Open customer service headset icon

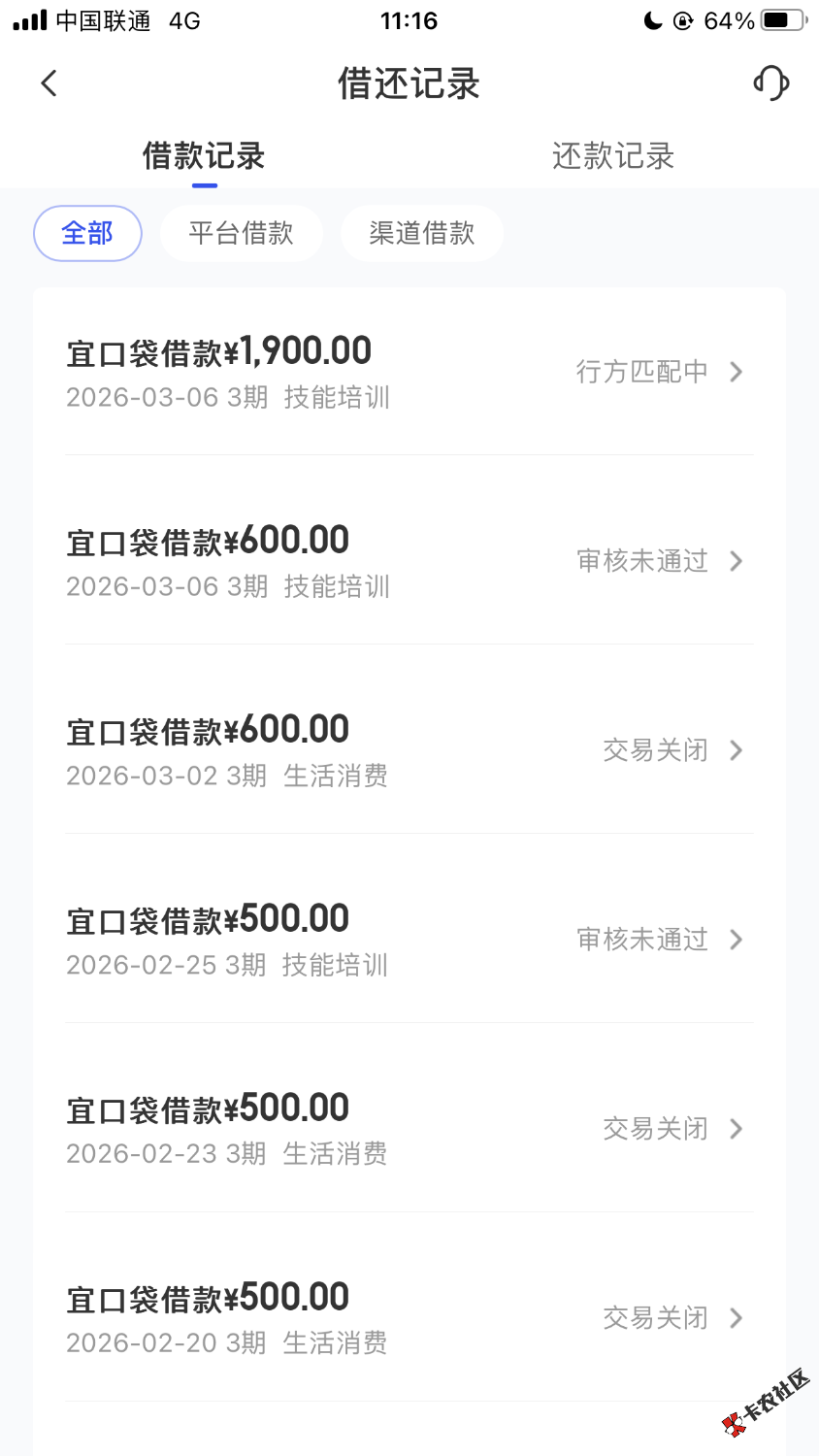point(771,83)
